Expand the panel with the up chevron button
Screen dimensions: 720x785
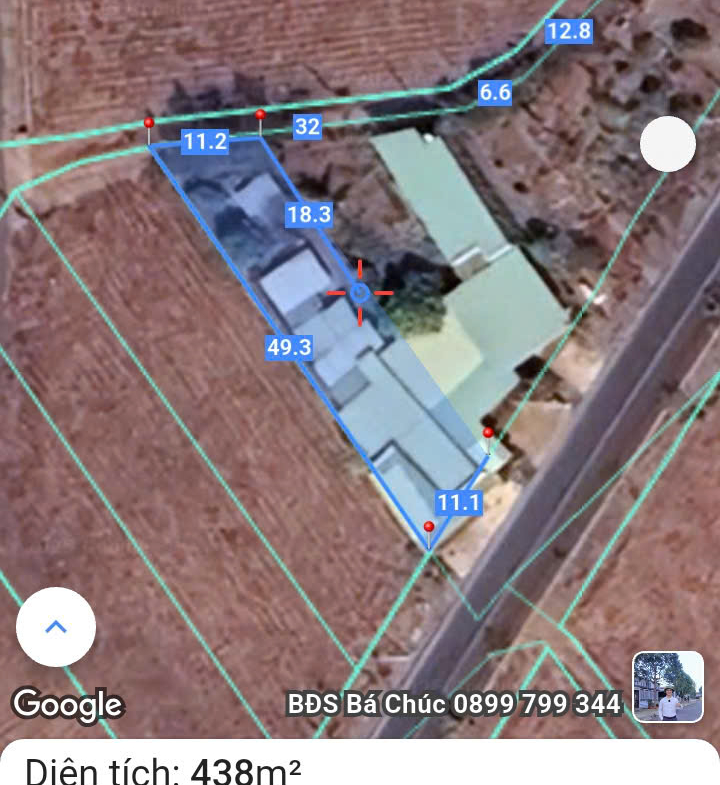tap(56, 627)
